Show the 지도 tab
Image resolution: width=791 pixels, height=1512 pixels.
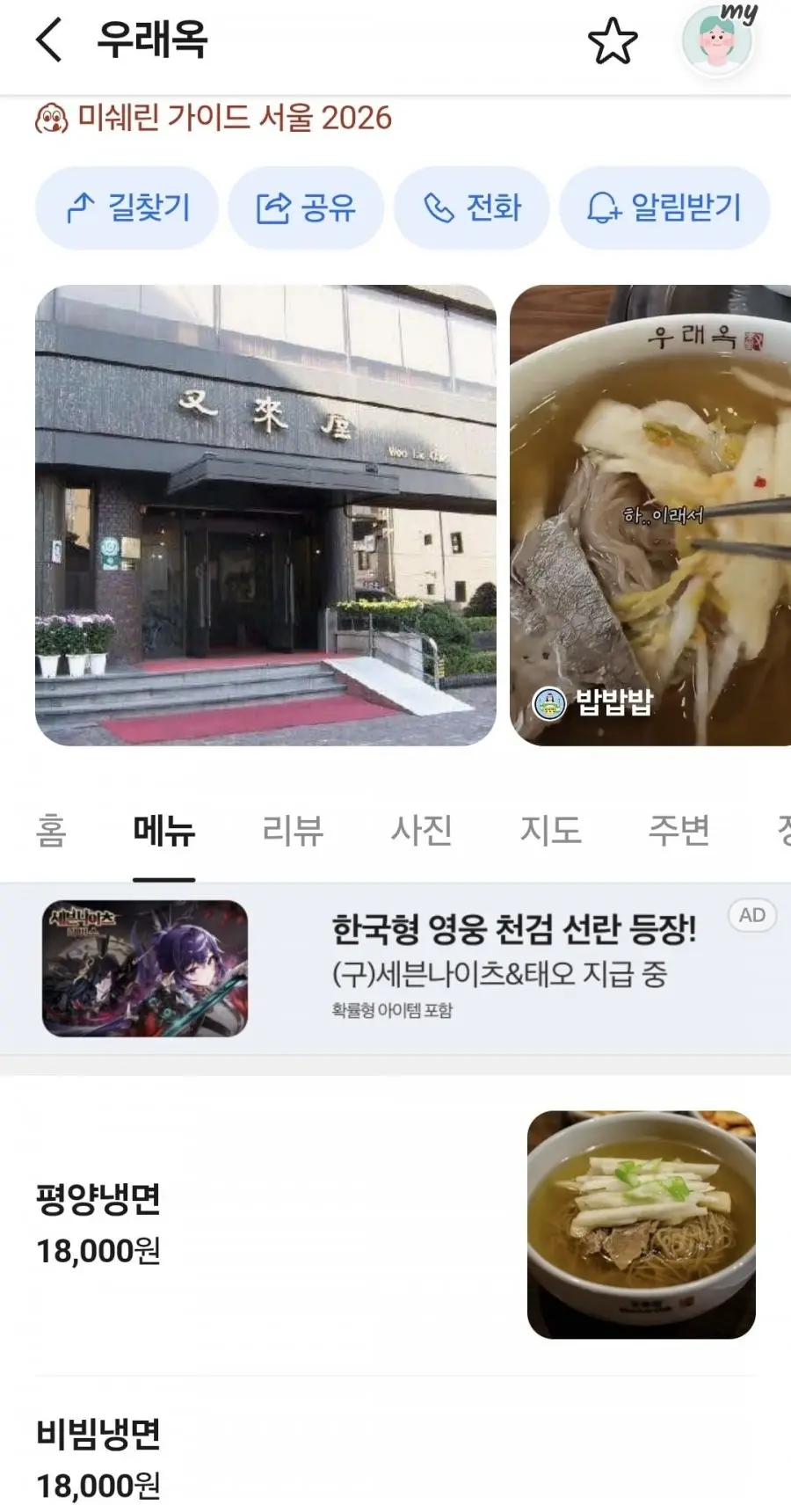tap(550, 830)
